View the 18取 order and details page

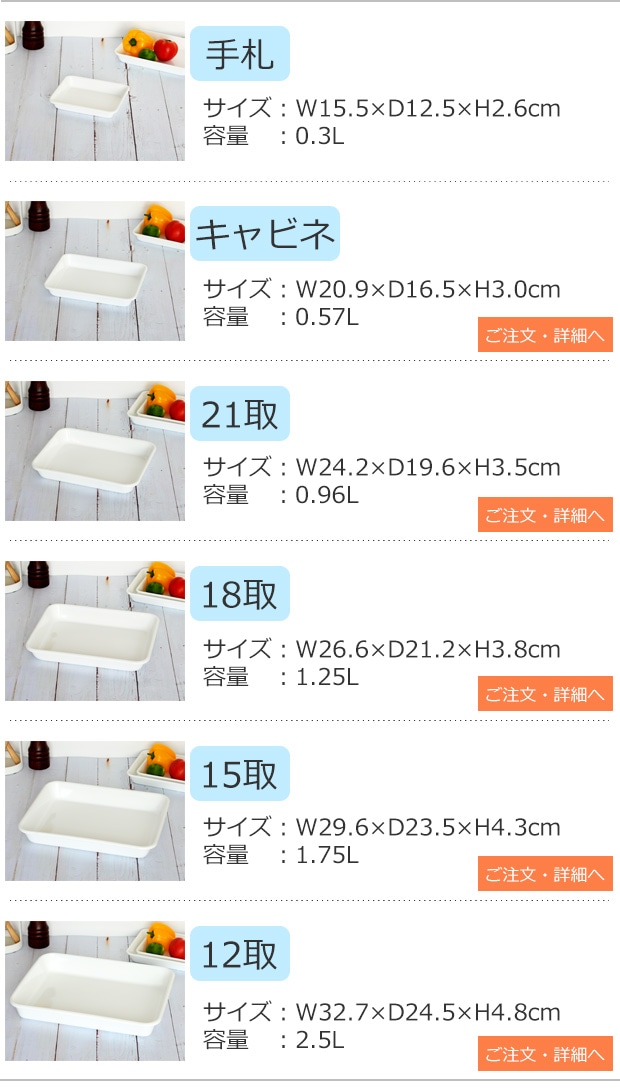(545, 694)
